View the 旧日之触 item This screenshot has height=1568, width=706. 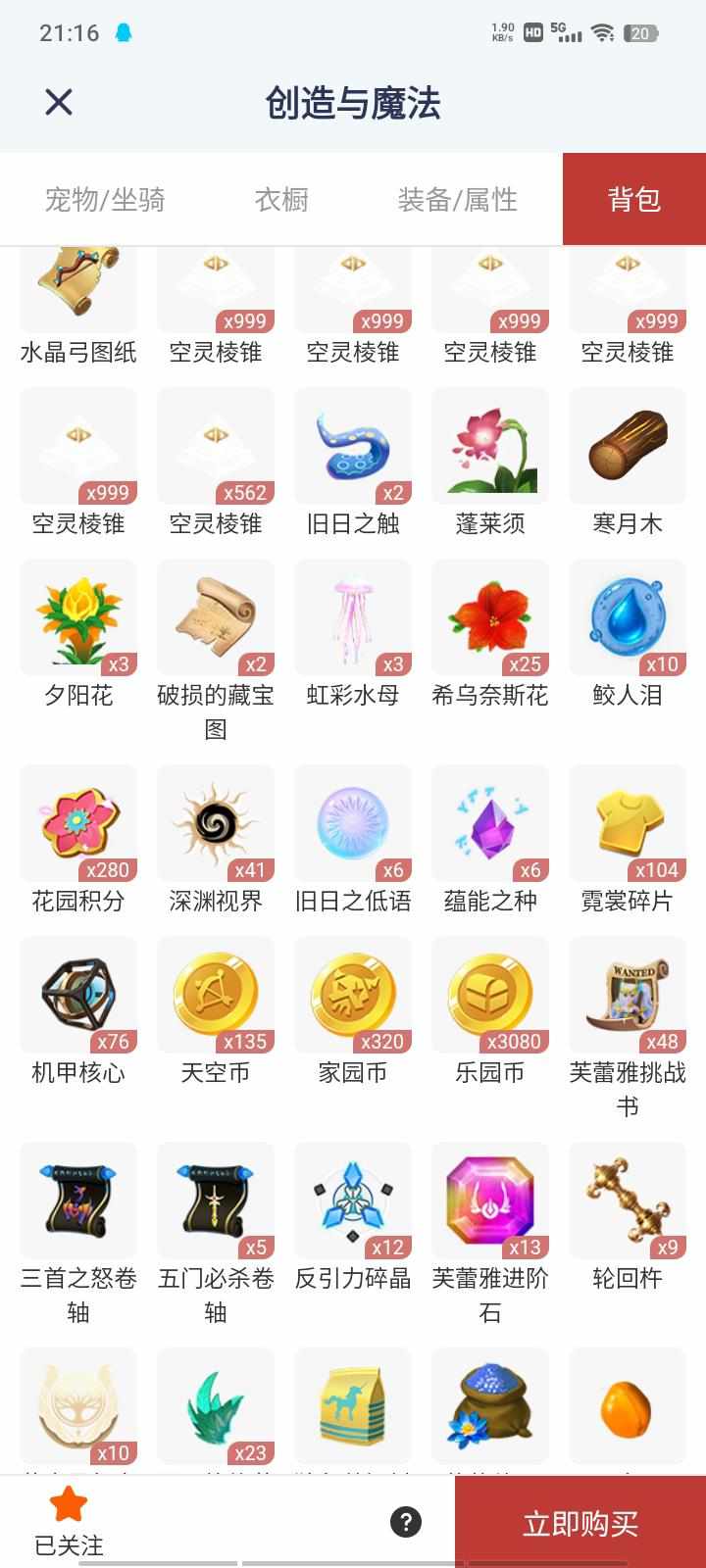353,447
